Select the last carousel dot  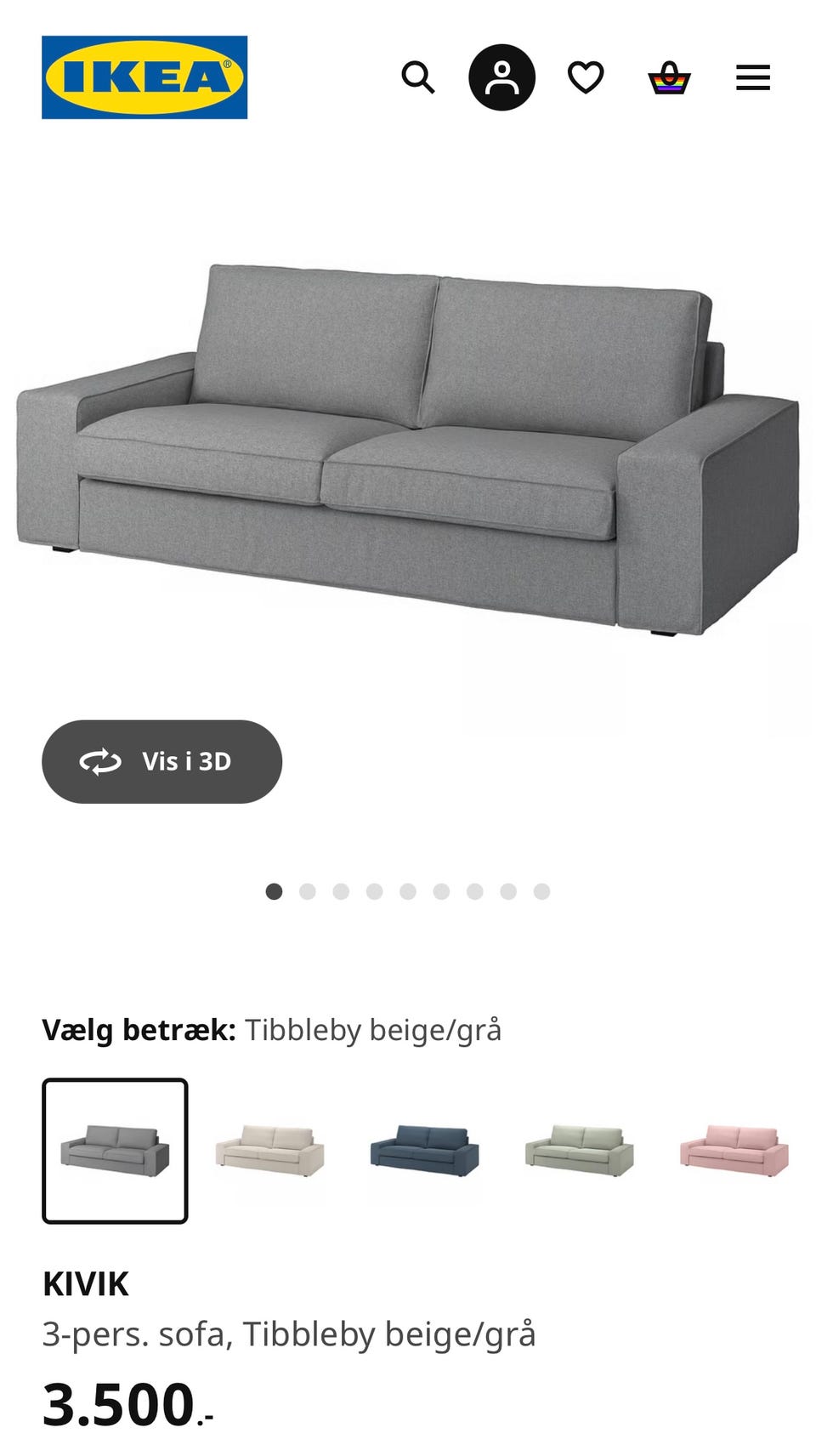pos(541,890)
